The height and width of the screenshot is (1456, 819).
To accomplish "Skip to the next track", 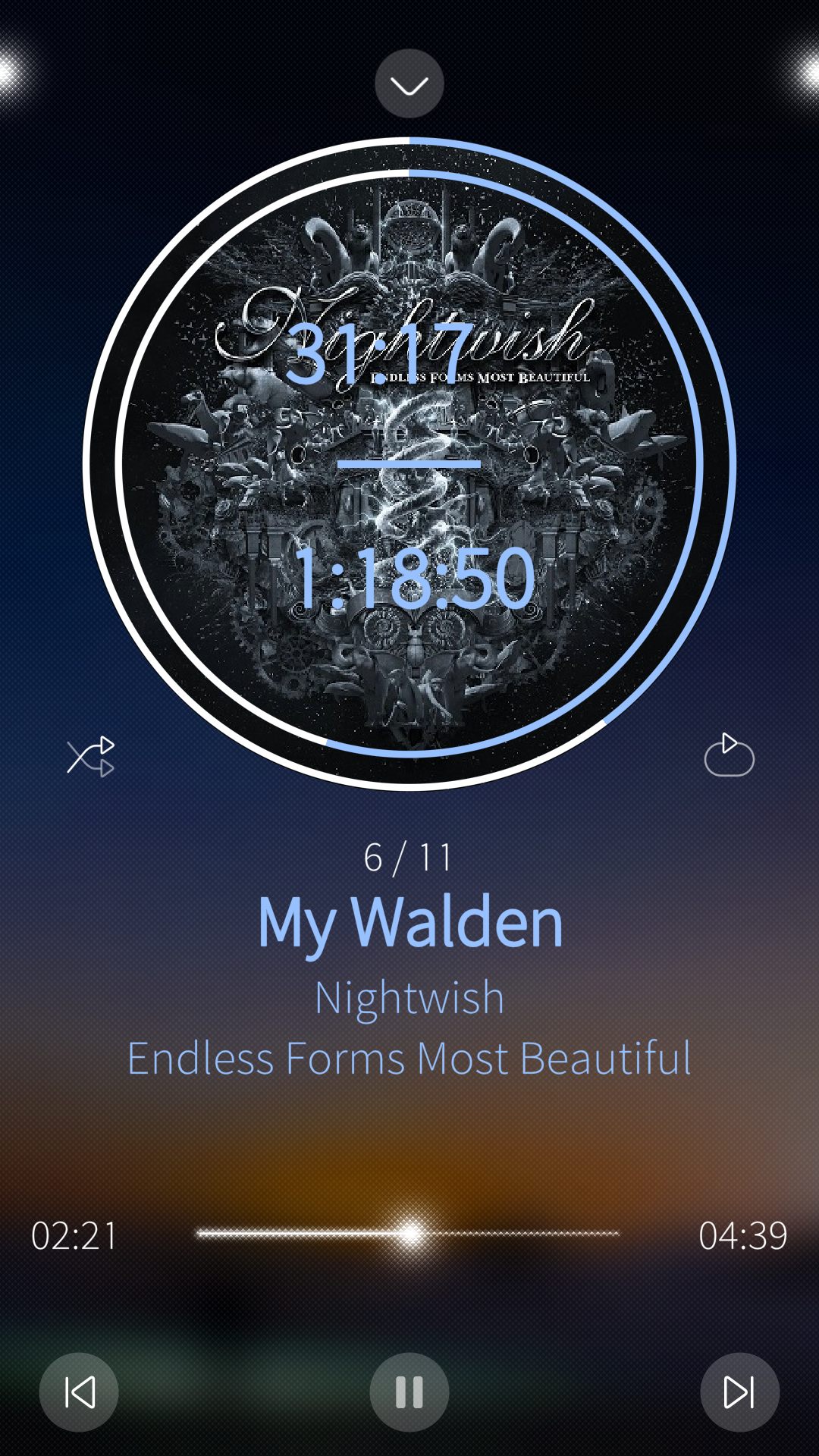I will click(739, 1392).
